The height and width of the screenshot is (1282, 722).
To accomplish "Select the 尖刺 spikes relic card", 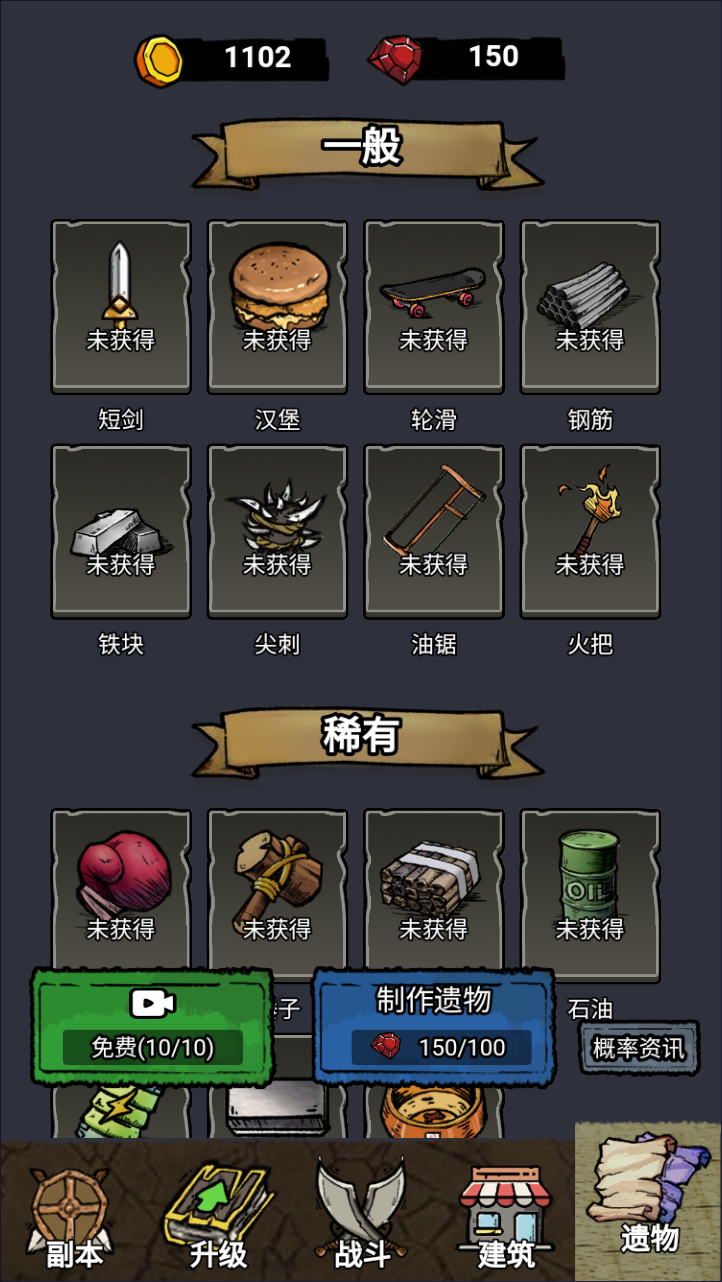I will [277, 531].
